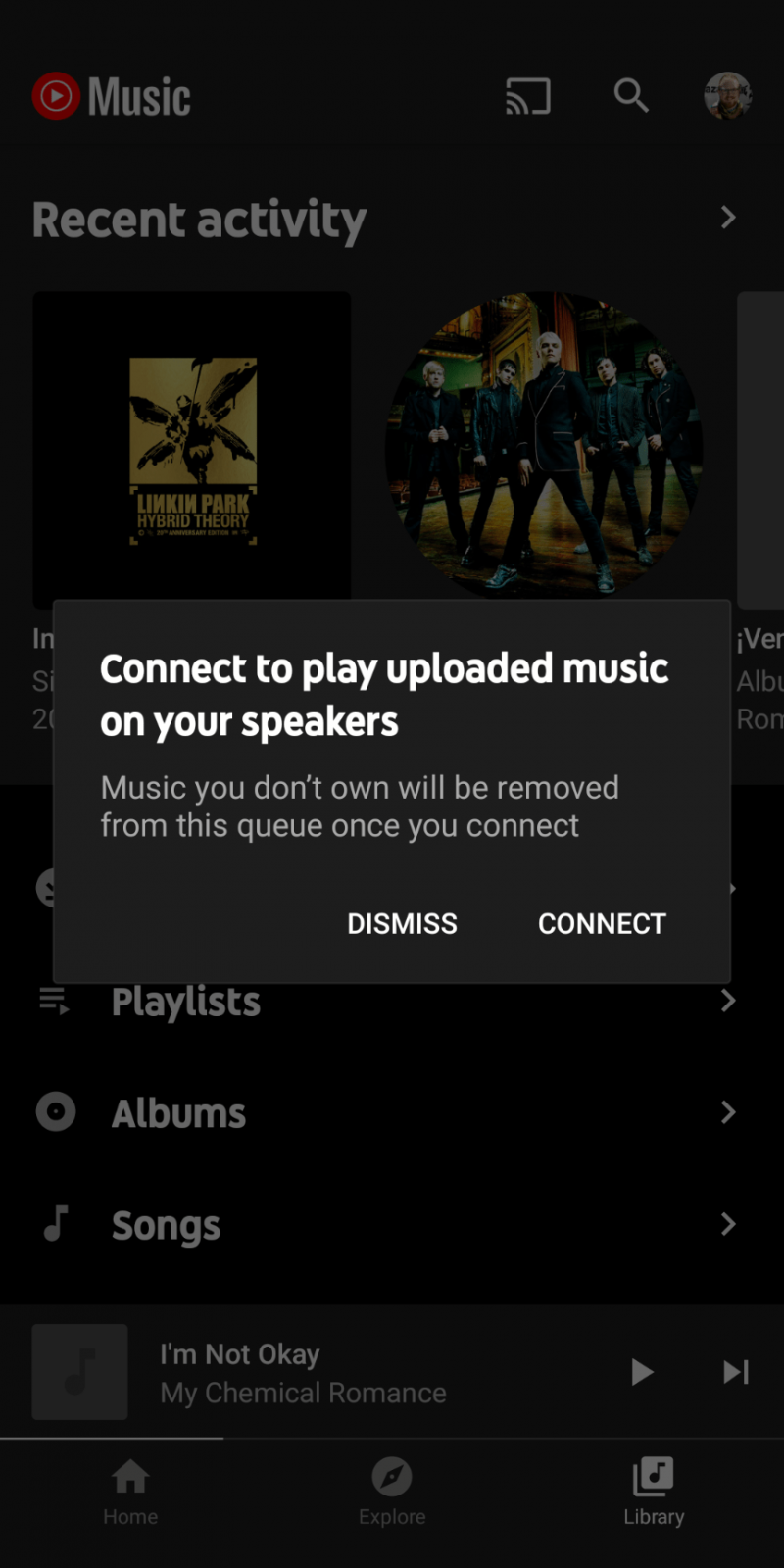Image resolution: width=784 pixels, height=1568 pixels.
Task: Open the Albums row
Action: pyautogui.click(x=178, y=1113)
